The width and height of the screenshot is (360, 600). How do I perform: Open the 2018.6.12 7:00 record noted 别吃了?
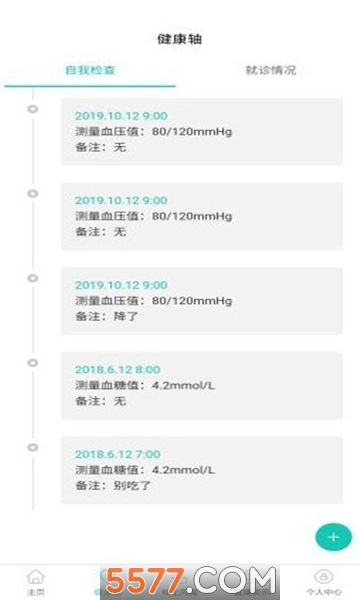tap(202, 470)
